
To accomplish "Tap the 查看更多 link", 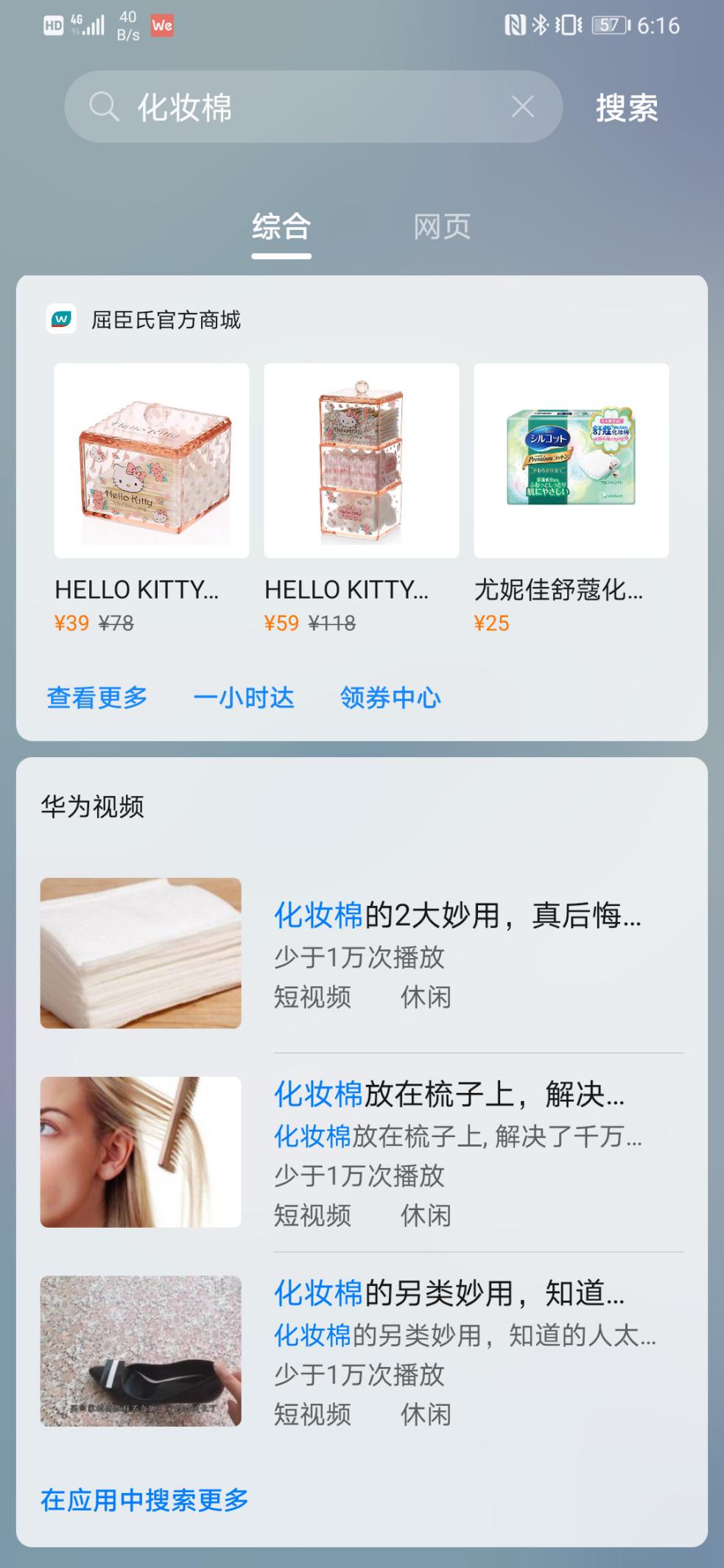I will (x=97, y=697).
